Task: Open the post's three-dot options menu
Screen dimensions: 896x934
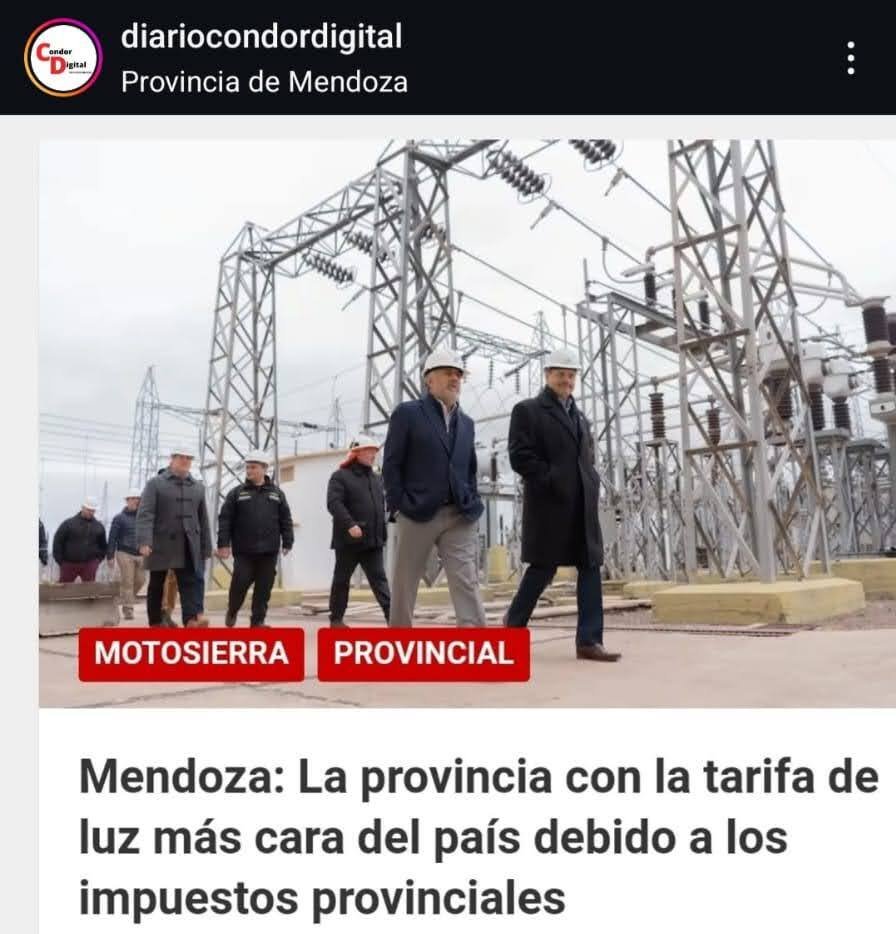Action: [x=850, y=58]
